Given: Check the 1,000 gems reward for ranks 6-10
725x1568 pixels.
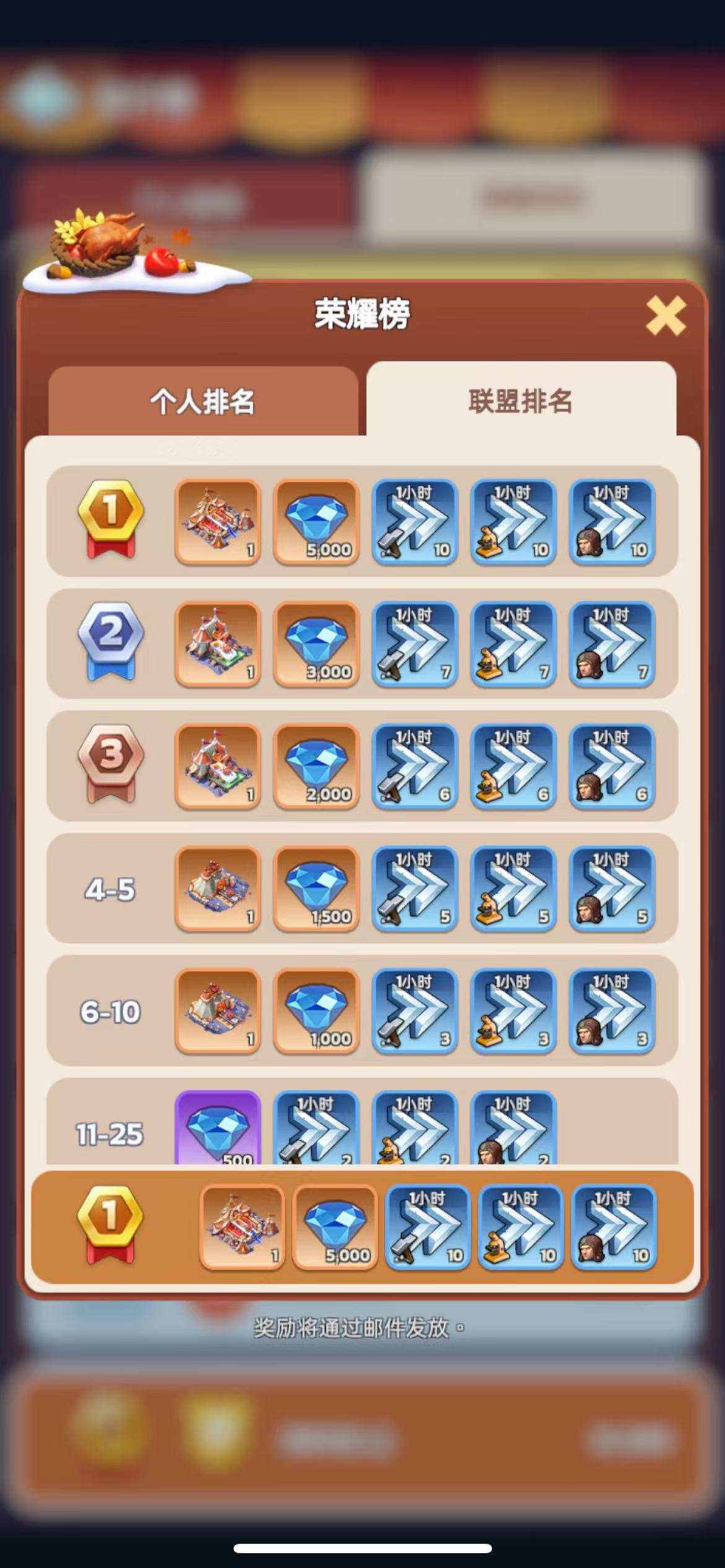Looking at the screenshot, I should (x=317, y=1010).
